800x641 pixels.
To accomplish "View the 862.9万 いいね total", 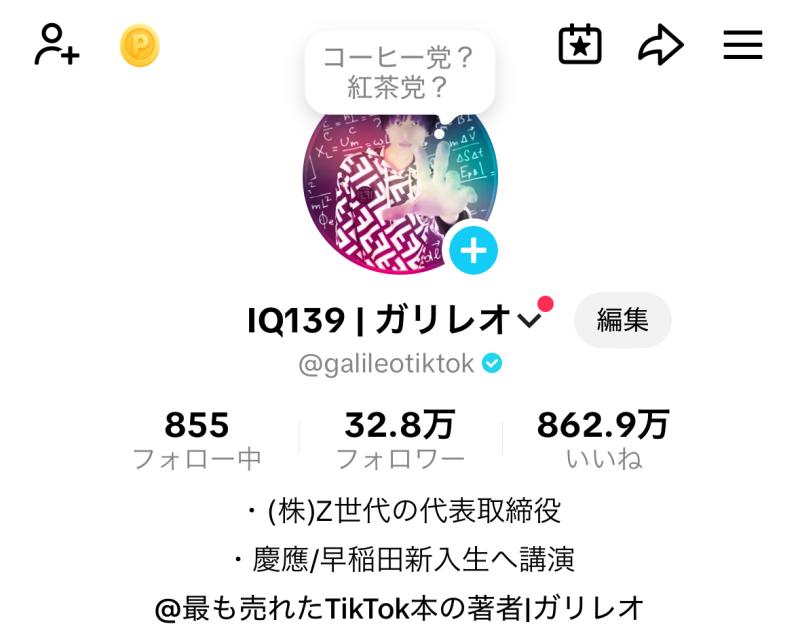I will click(x=603, y=440).
